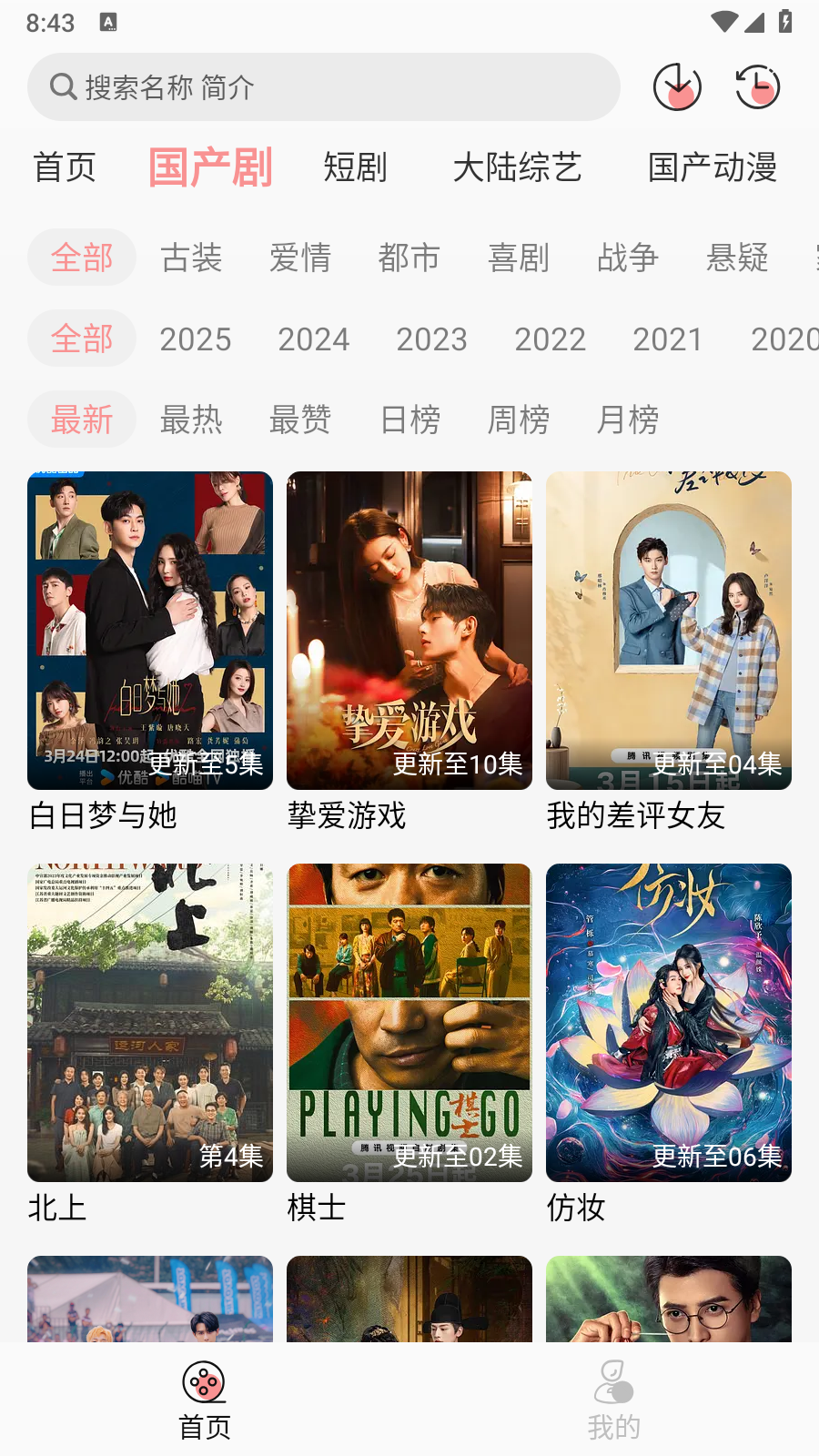
Task: Switch to the 短剧 tab
Action: pyautogui.click(x=355, y=167)
